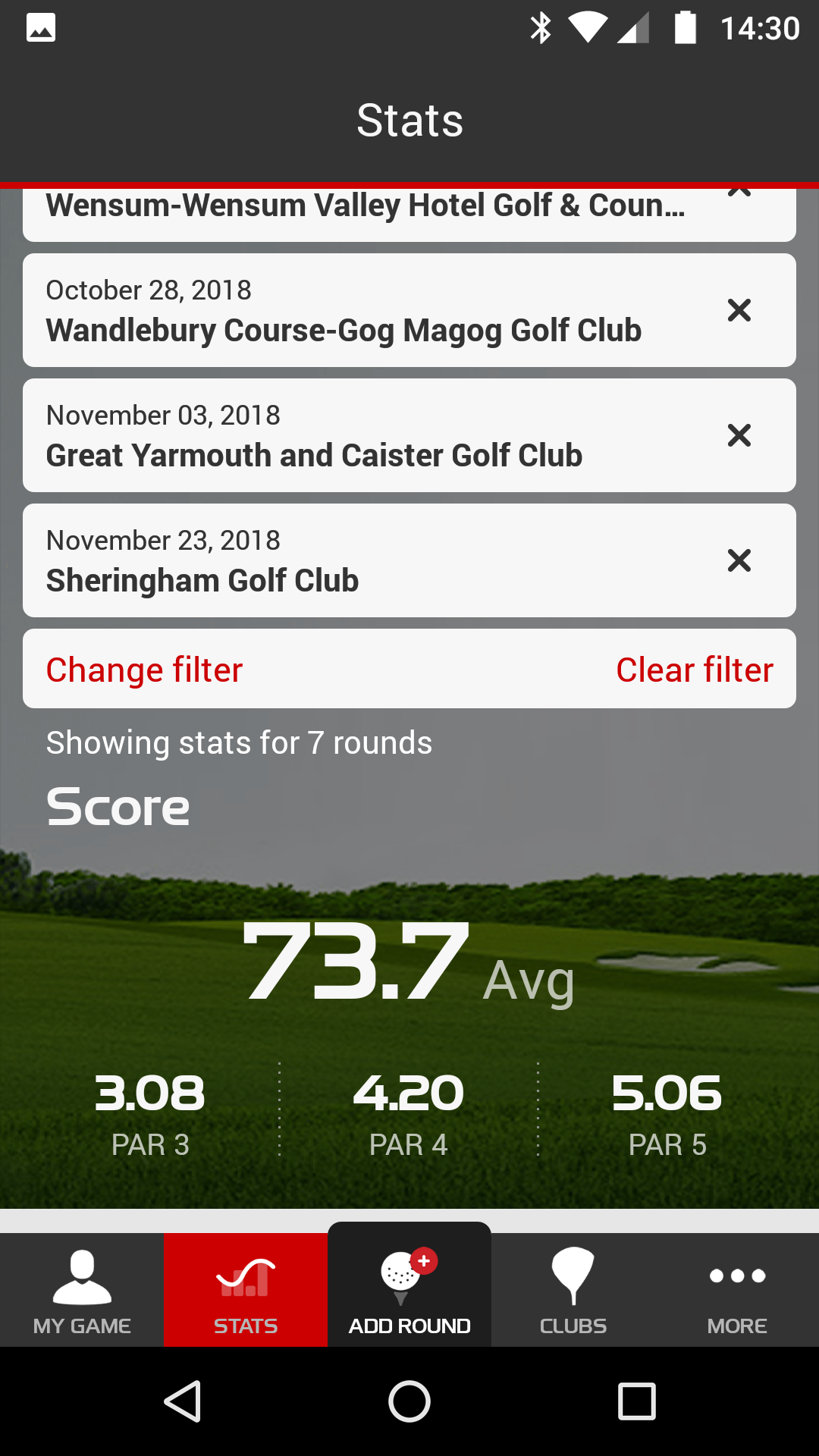Tap Change filter
Image resolution: width=819 pixels, height=1456 pixels.
pos(144,670)
